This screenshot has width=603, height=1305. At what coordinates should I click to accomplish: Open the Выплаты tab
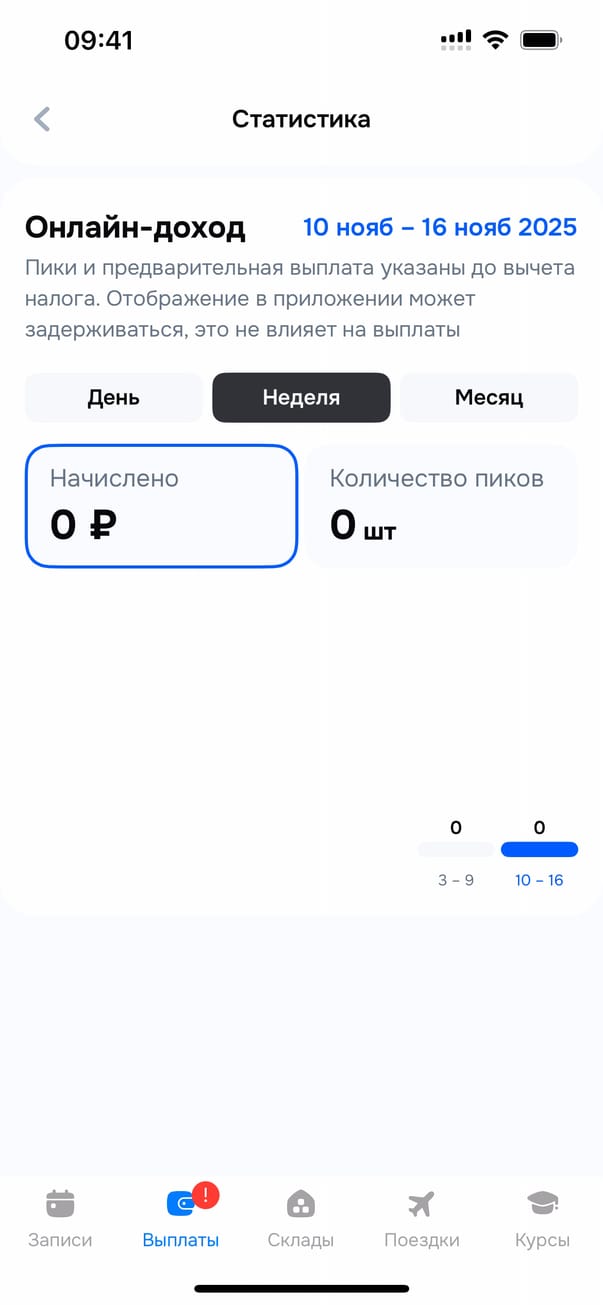pos(181,1218)
